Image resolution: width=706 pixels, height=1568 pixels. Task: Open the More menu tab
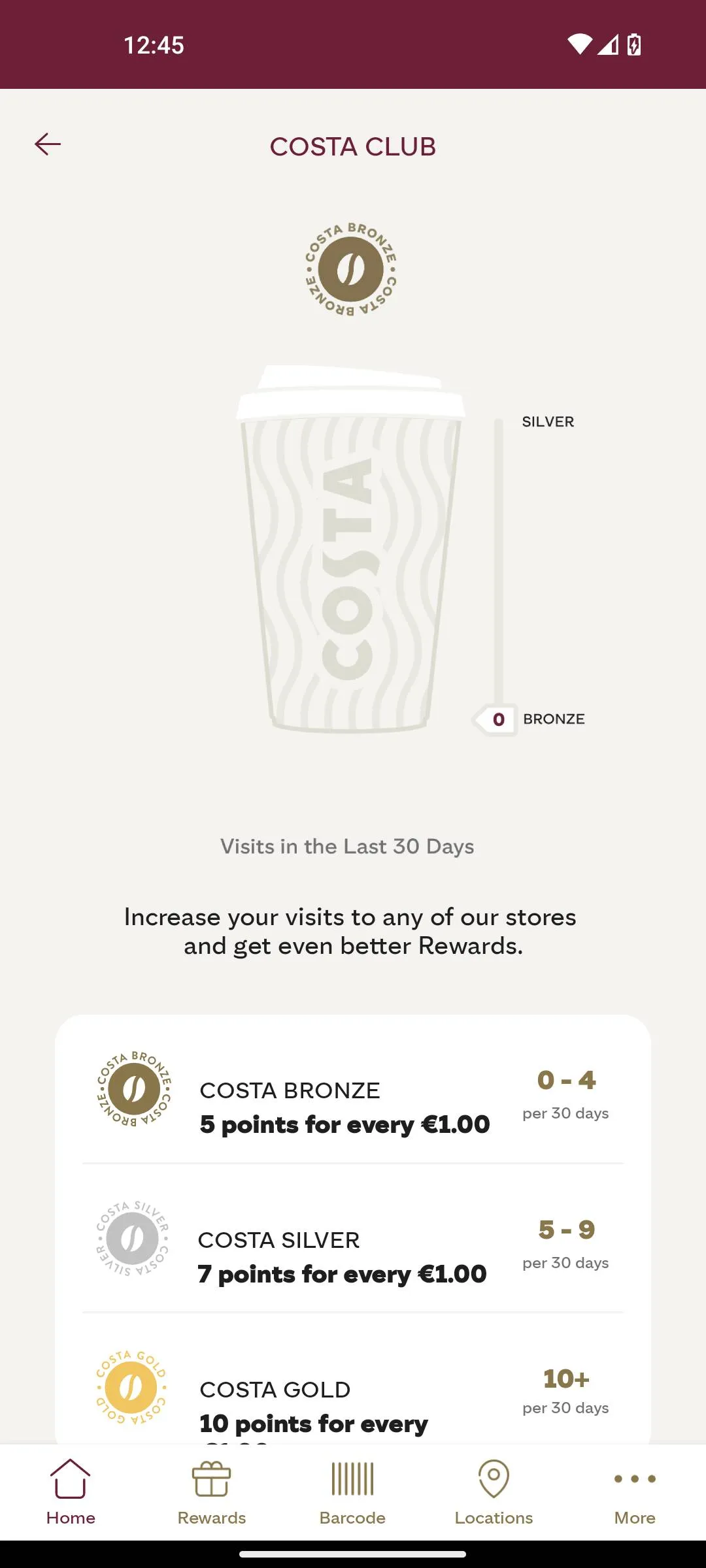pyautogui.click(x=634, y=1492)
